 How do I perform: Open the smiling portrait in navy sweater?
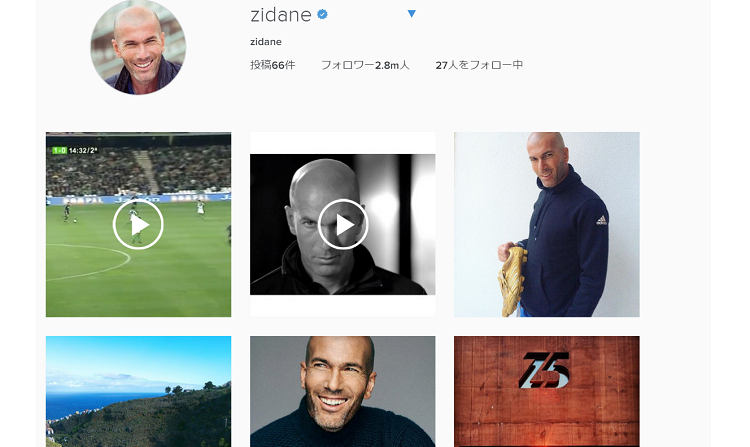pyautogui.click(x=343, y=391)
